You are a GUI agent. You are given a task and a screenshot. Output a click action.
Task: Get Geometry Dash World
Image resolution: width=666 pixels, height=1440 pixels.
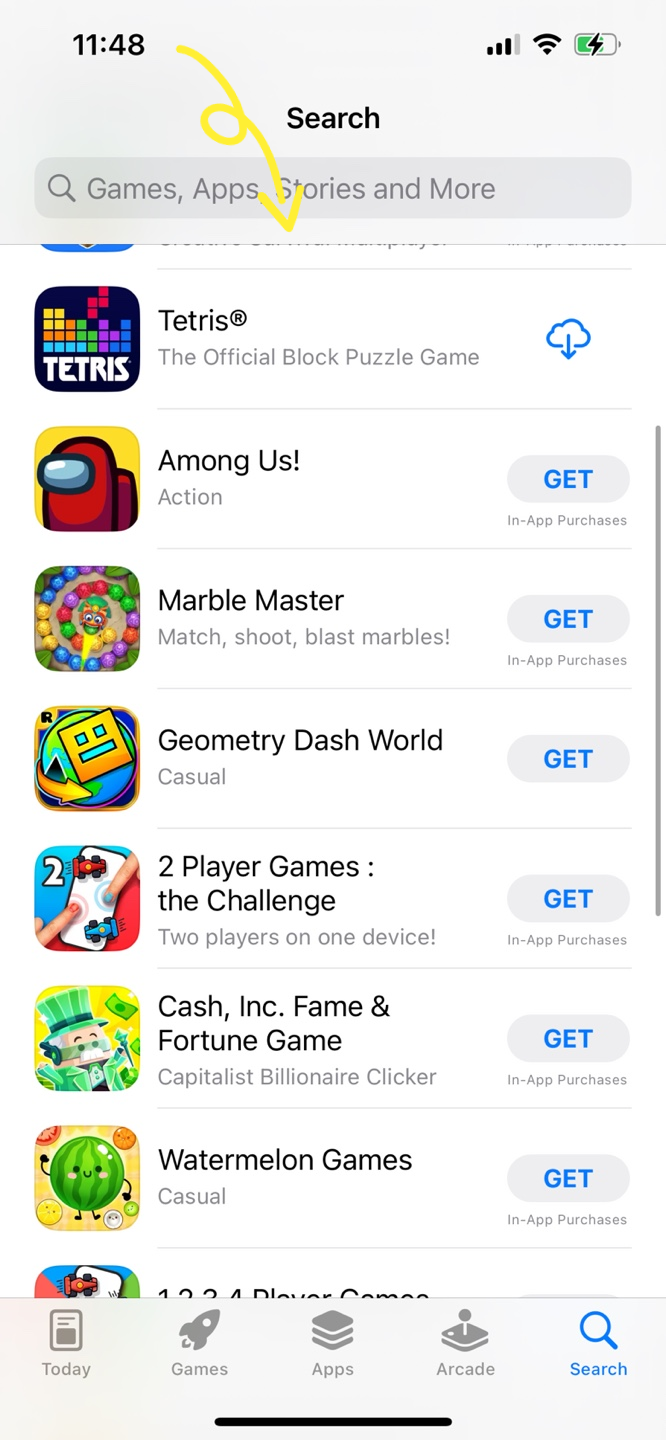pyautogui.click(x=568, y=759)
